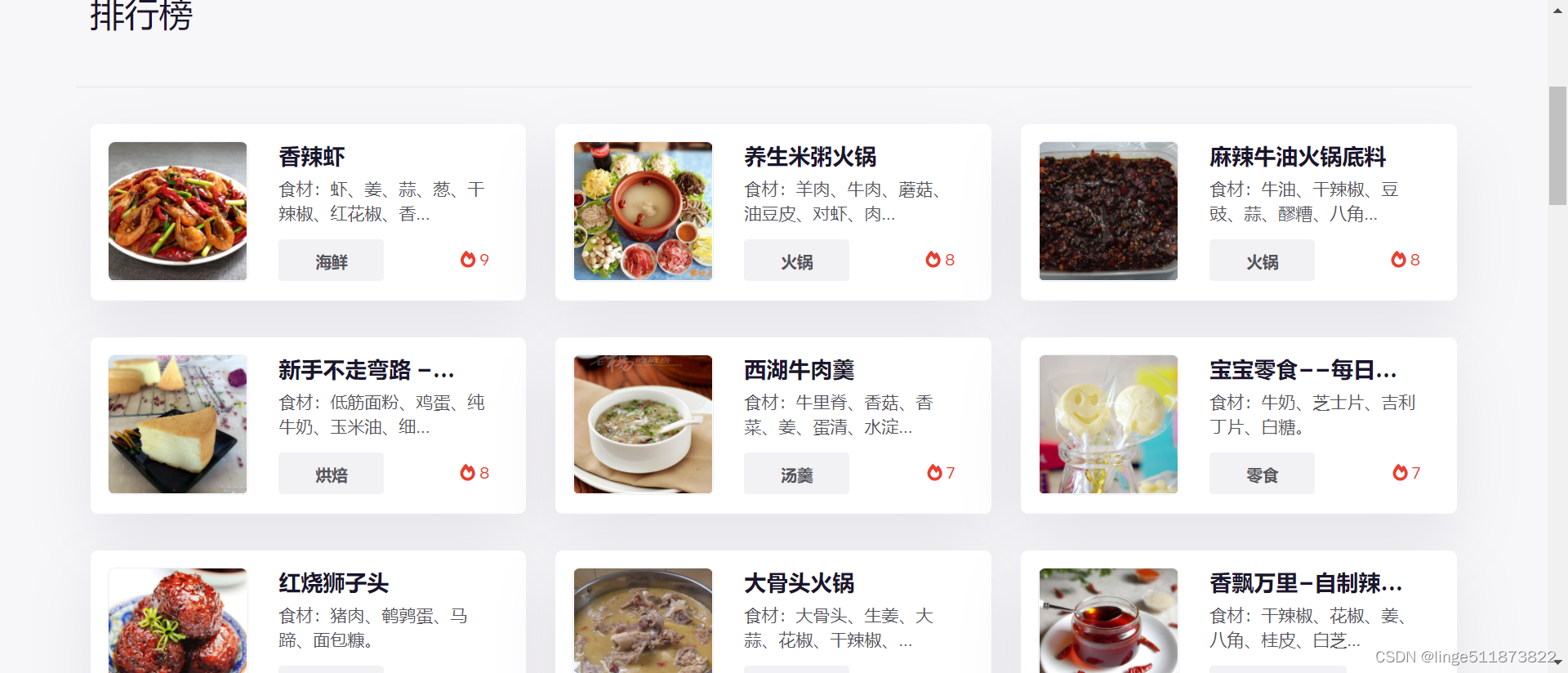The height and width of the screenshot is (673, 1568).
Task: Open the 新手不走弯路 cake recipe card
Action: click(x=365, y=370)
